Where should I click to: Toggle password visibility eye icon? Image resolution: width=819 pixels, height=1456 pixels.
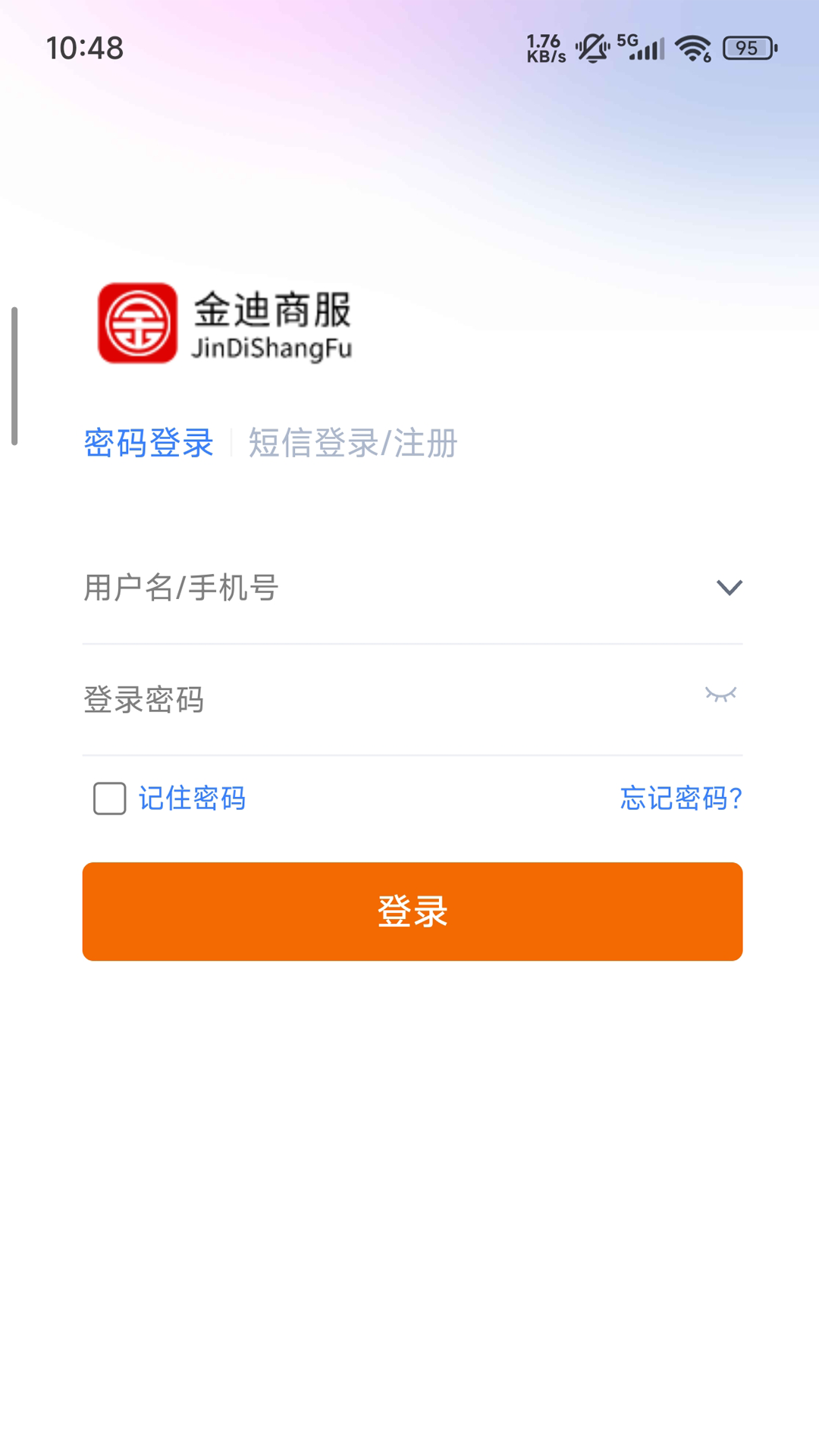click(x=720, y=695)
